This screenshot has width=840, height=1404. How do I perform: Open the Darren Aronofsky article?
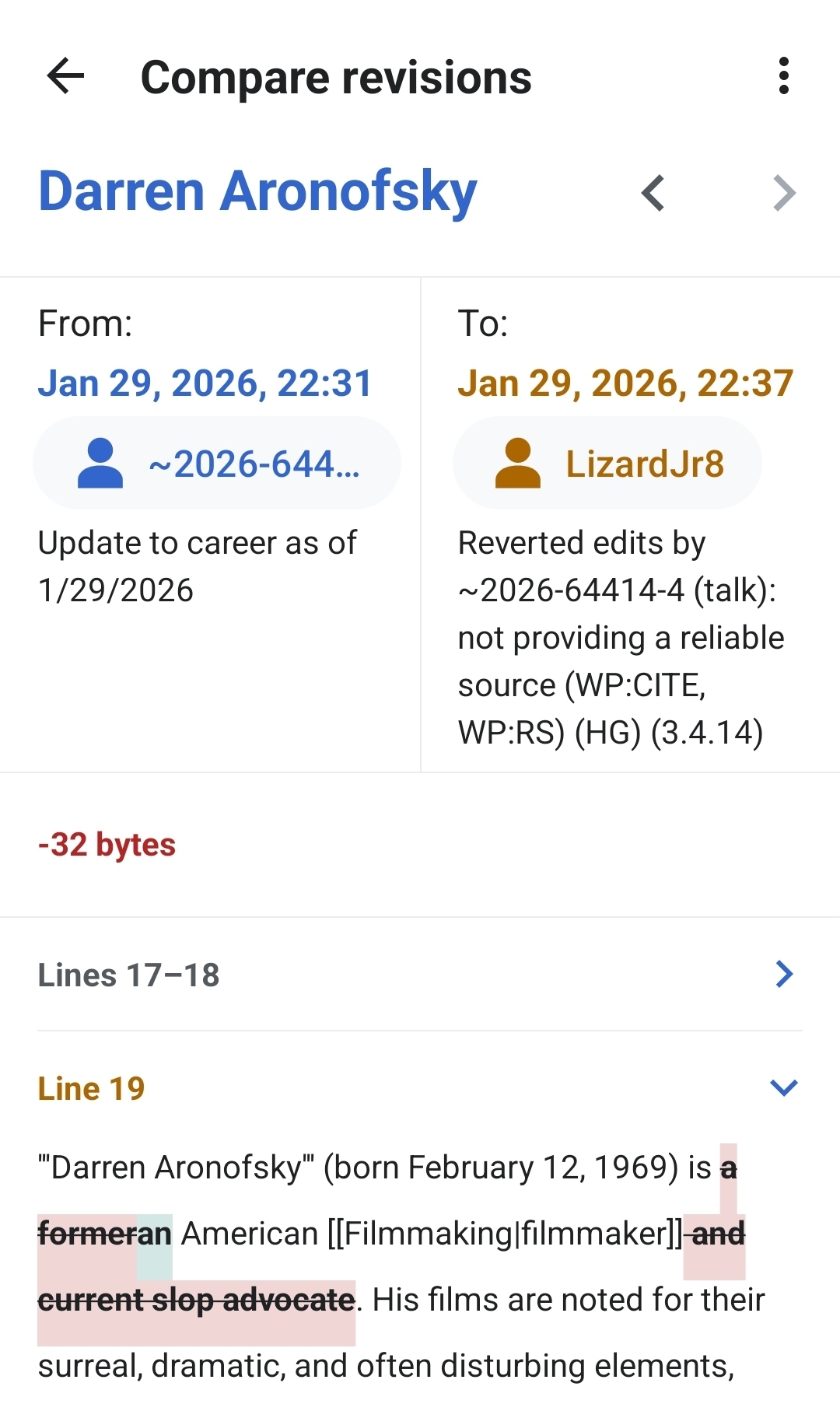point(257,191)
